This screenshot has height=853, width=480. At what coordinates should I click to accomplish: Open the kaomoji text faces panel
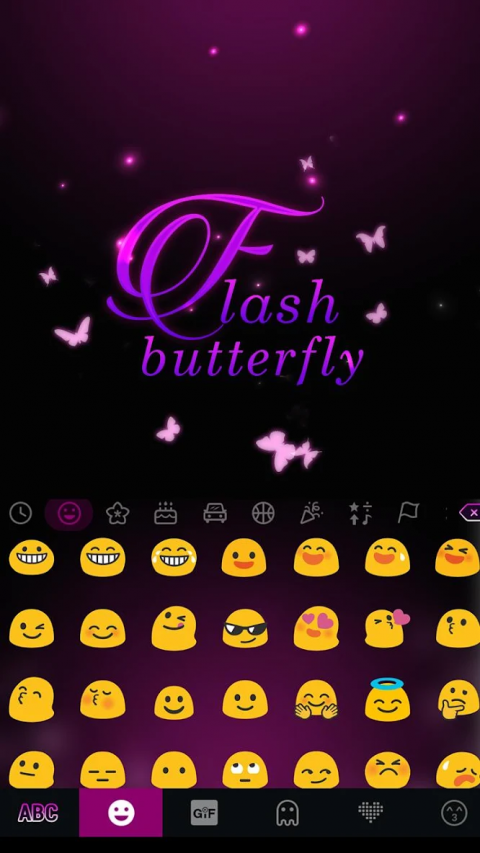coord(454,813)
